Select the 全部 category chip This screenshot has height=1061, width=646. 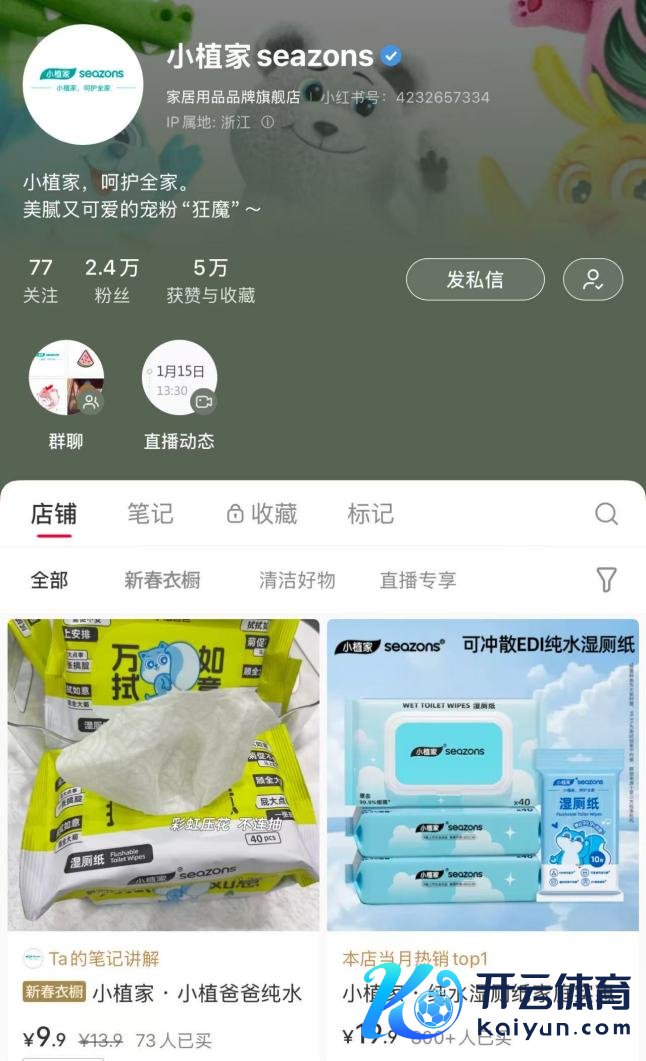pyautogui.click(x=49, y=580)
